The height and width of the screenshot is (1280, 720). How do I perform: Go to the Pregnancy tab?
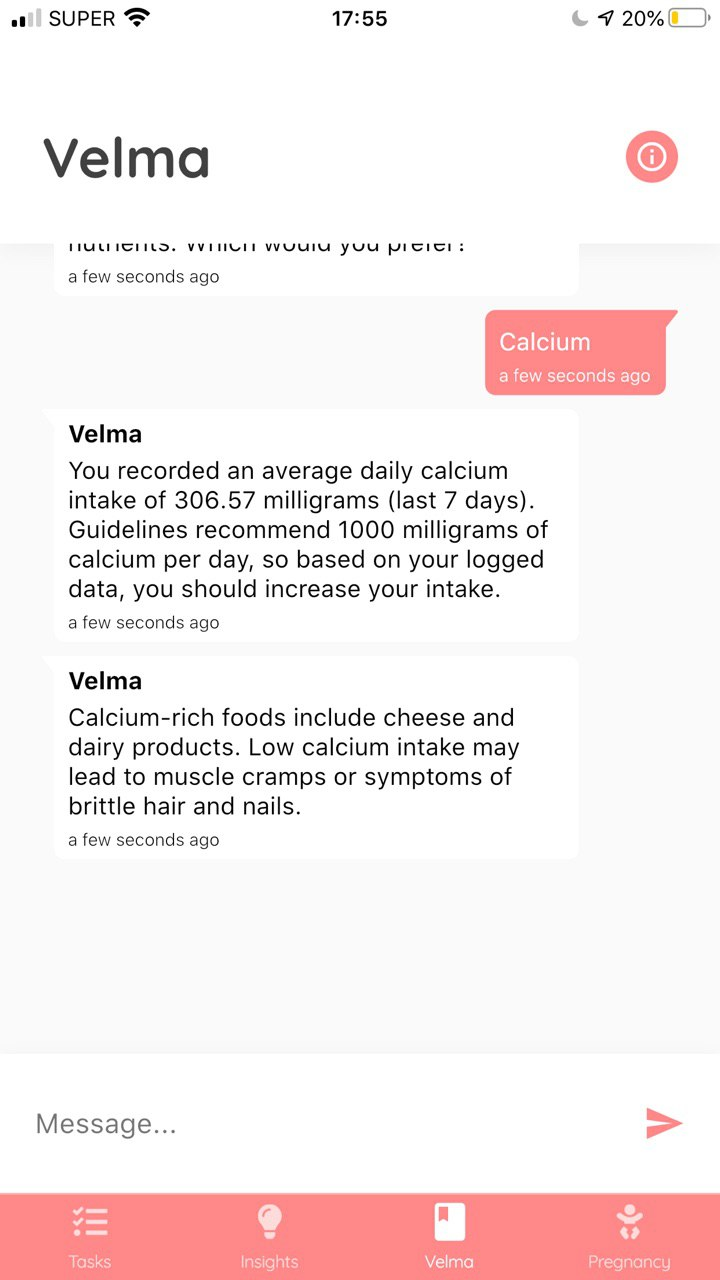629,1236
